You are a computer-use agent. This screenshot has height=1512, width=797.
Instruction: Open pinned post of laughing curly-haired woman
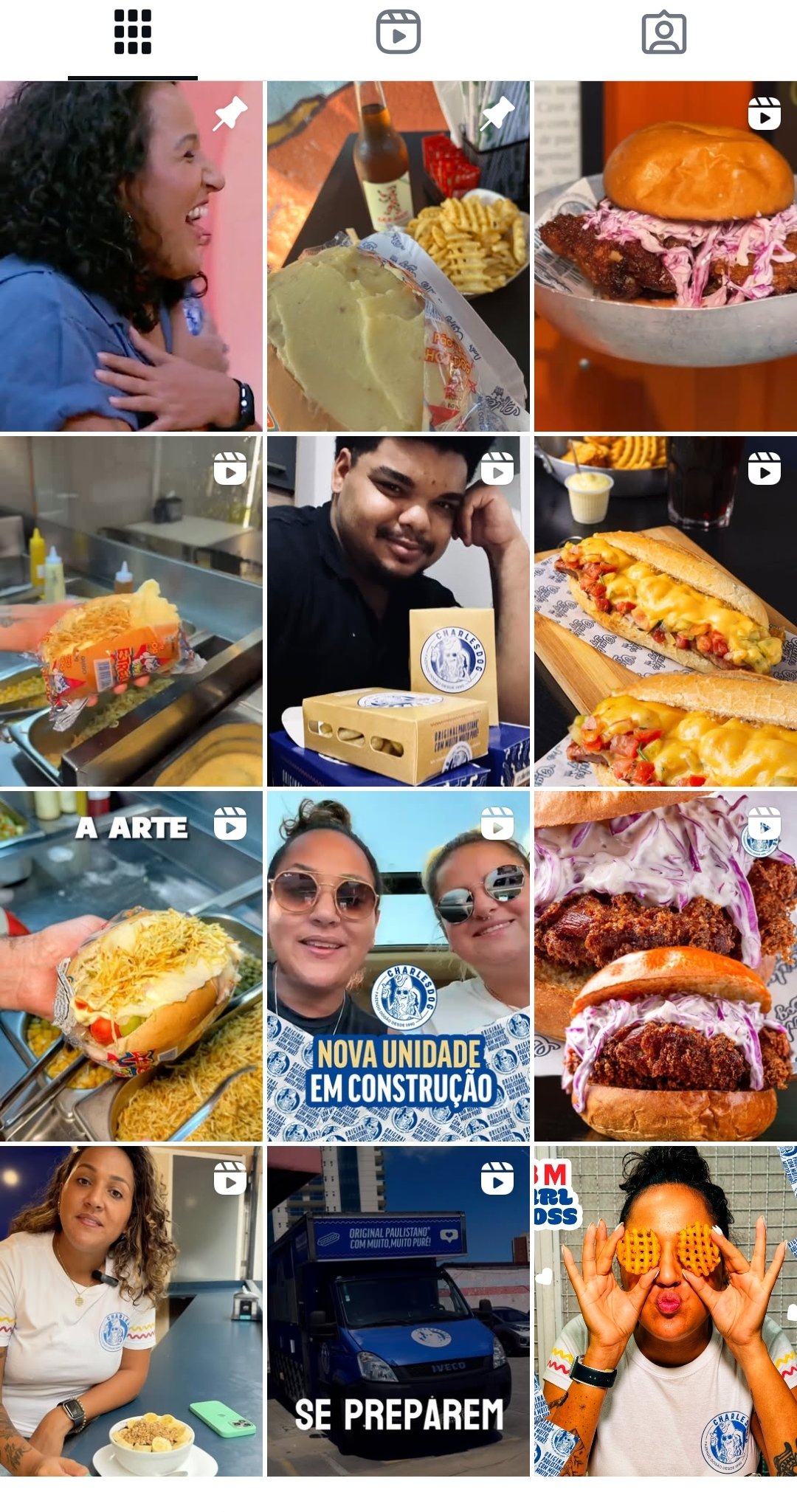tap(131, 256)
